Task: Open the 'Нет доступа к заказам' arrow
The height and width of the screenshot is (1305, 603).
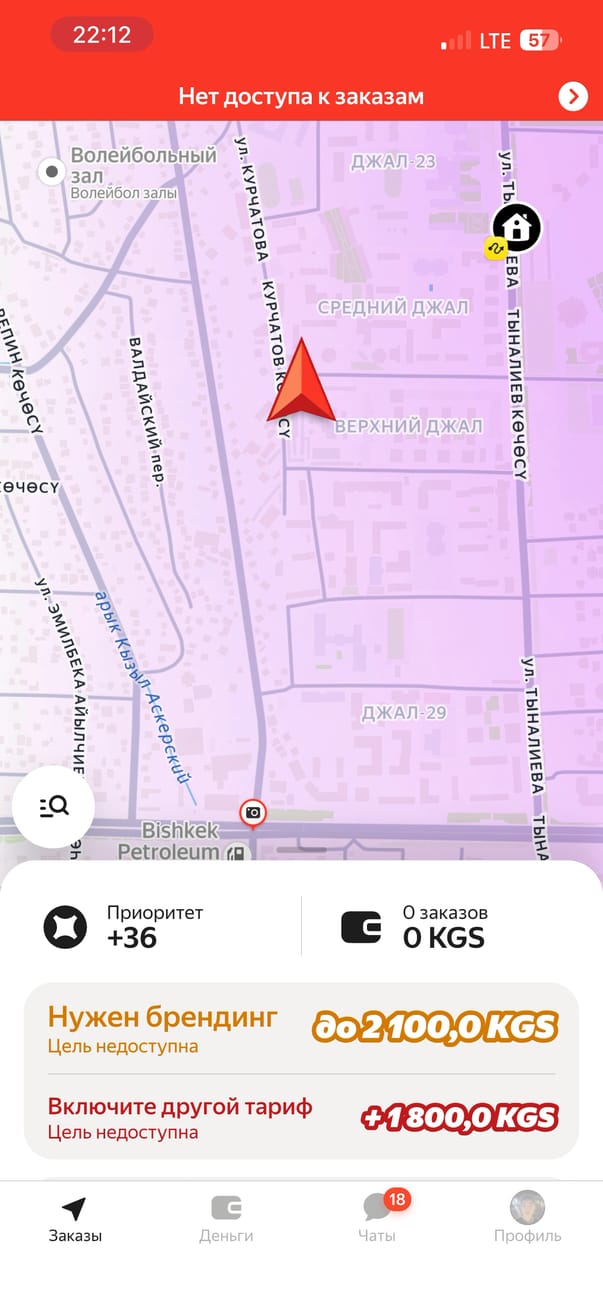Action: point(572,96)
